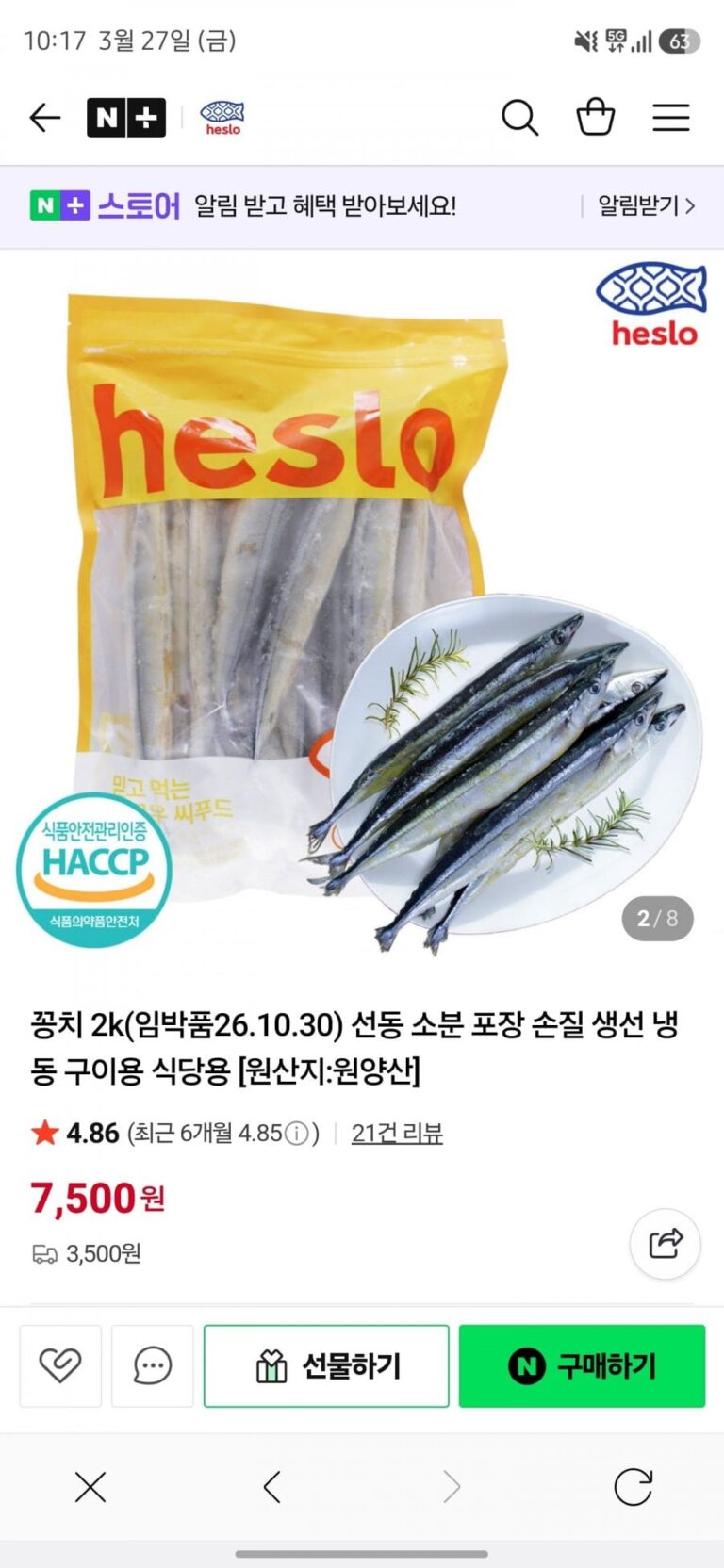Go to previous page in browser bar
Viewport: 724px width, 1568px height.
click(x=272, y=1488)
